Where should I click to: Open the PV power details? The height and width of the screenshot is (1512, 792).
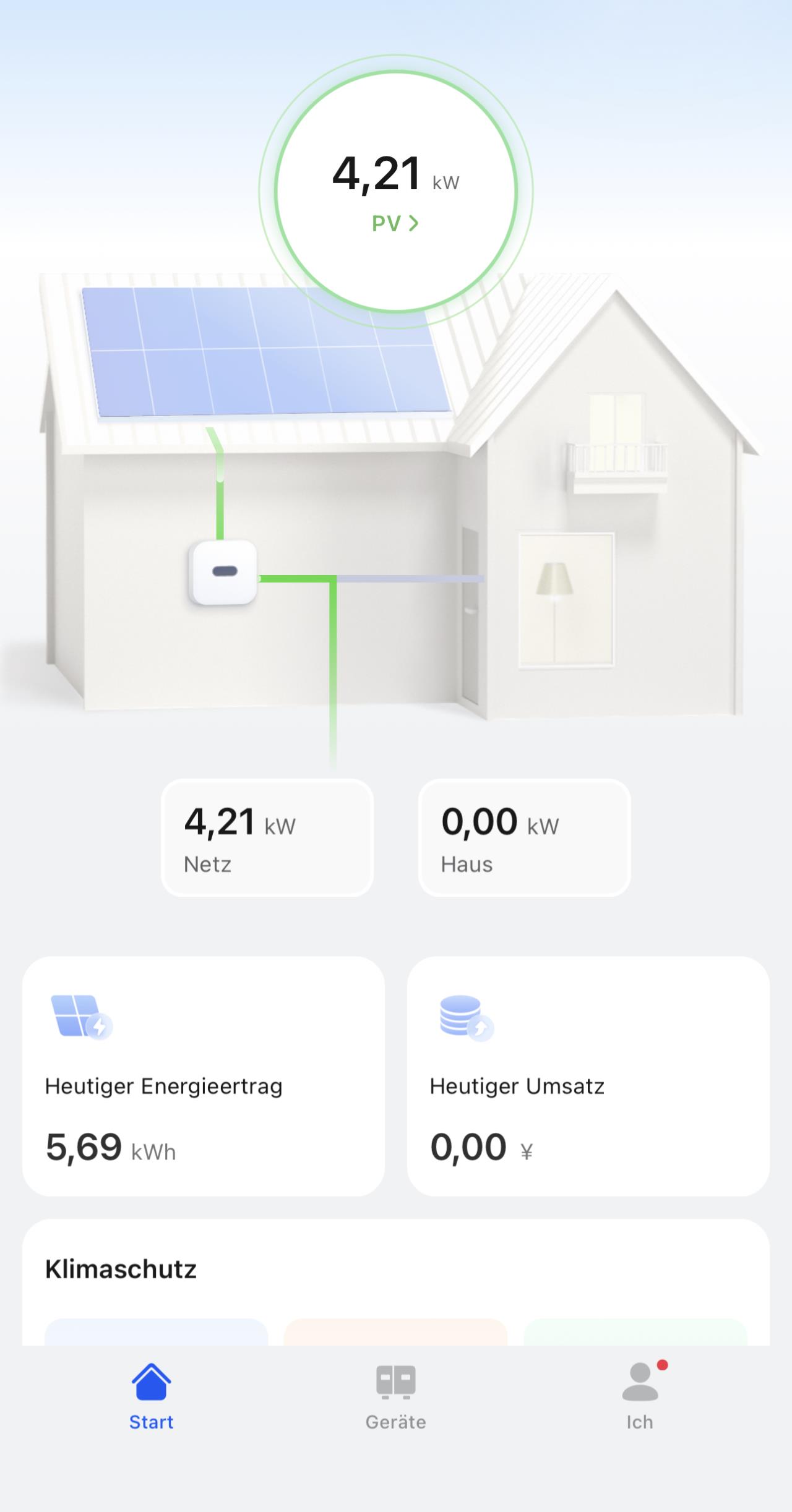pyautogui.click(x=395, y=223)
